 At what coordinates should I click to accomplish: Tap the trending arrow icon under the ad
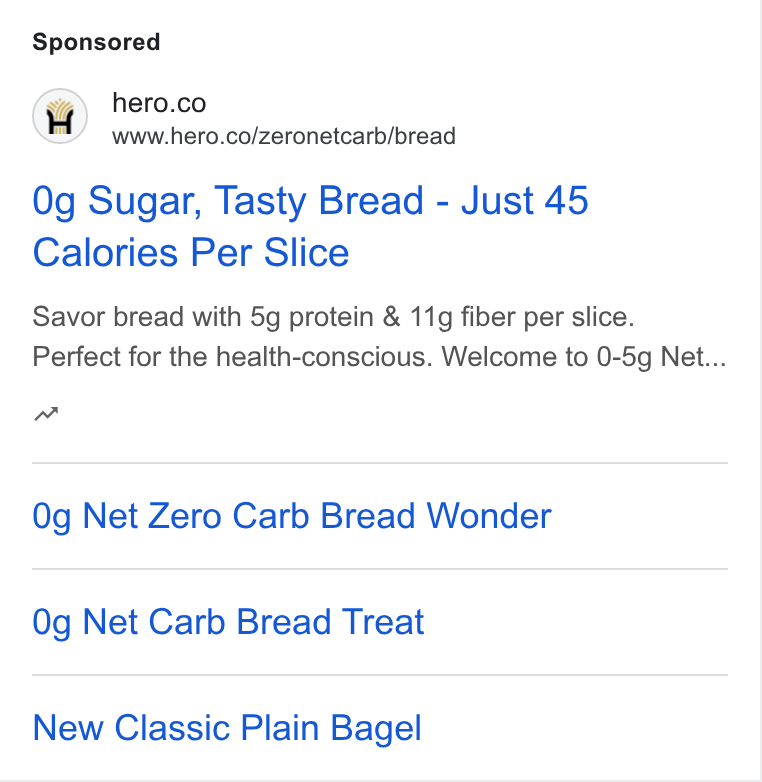pyautogui.click(x=46, y=414)
